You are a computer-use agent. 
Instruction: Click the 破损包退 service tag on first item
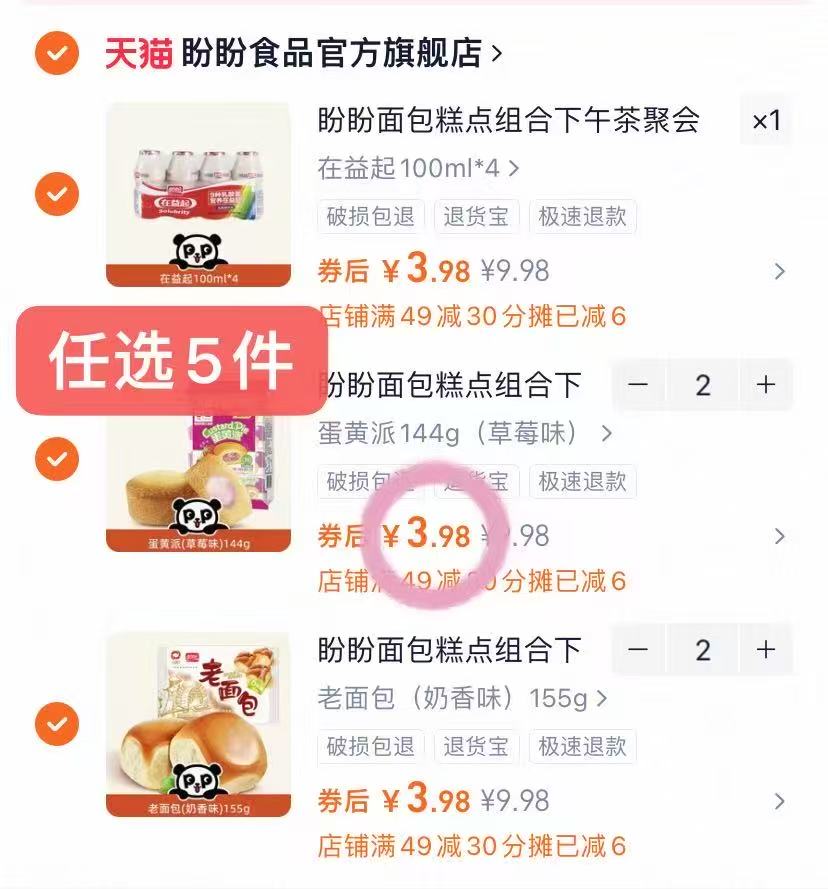(x=369, y=218)
